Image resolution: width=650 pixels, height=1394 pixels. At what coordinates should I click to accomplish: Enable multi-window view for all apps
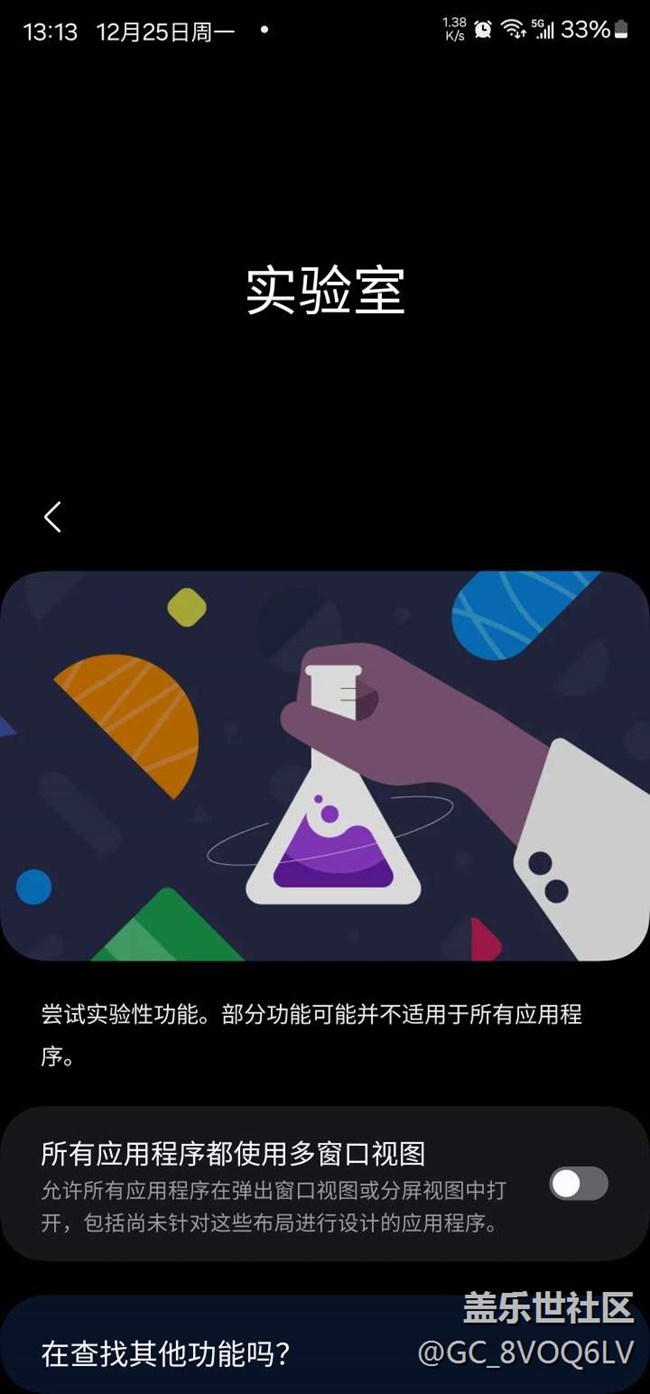point(578,1184)
